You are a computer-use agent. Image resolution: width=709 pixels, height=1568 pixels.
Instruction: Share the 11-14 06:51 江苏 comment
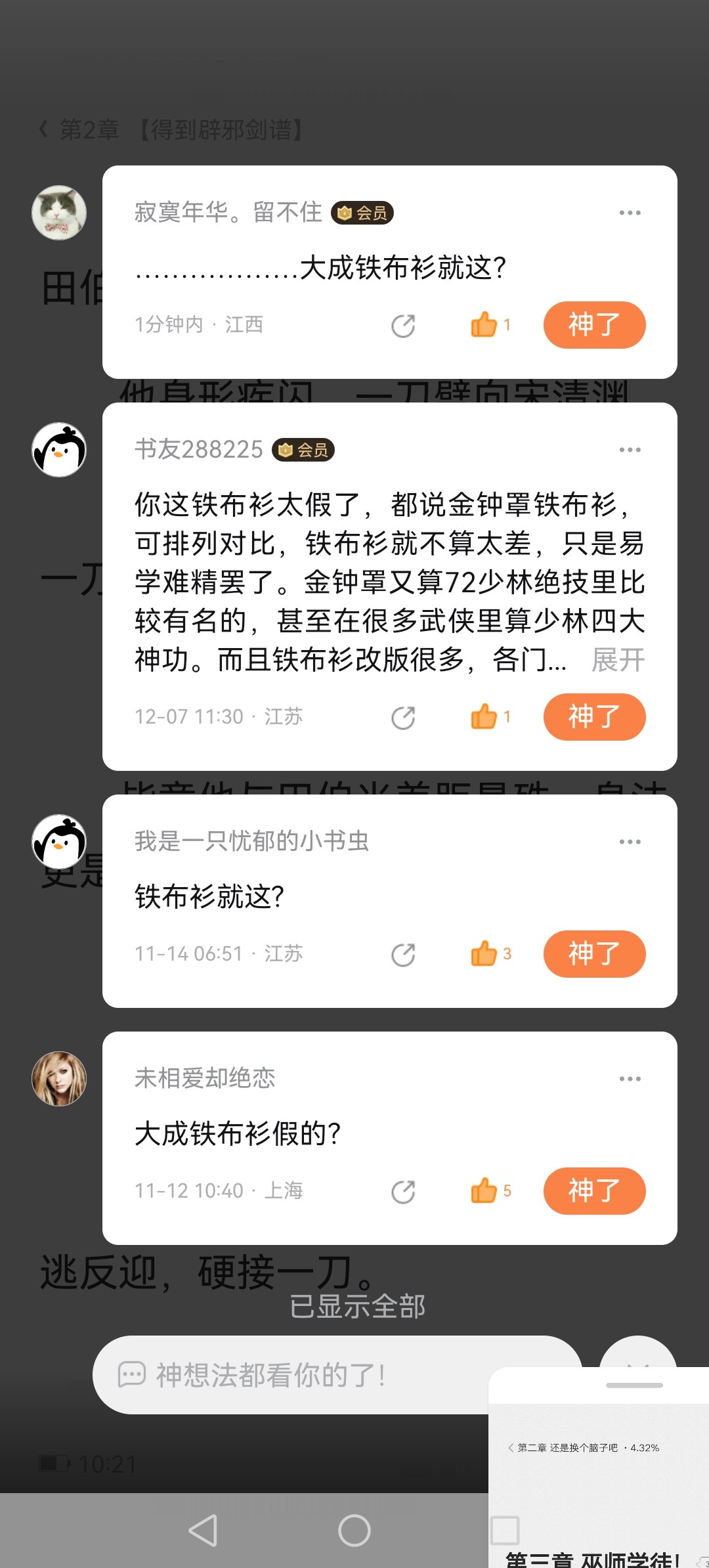coord(403,955)
